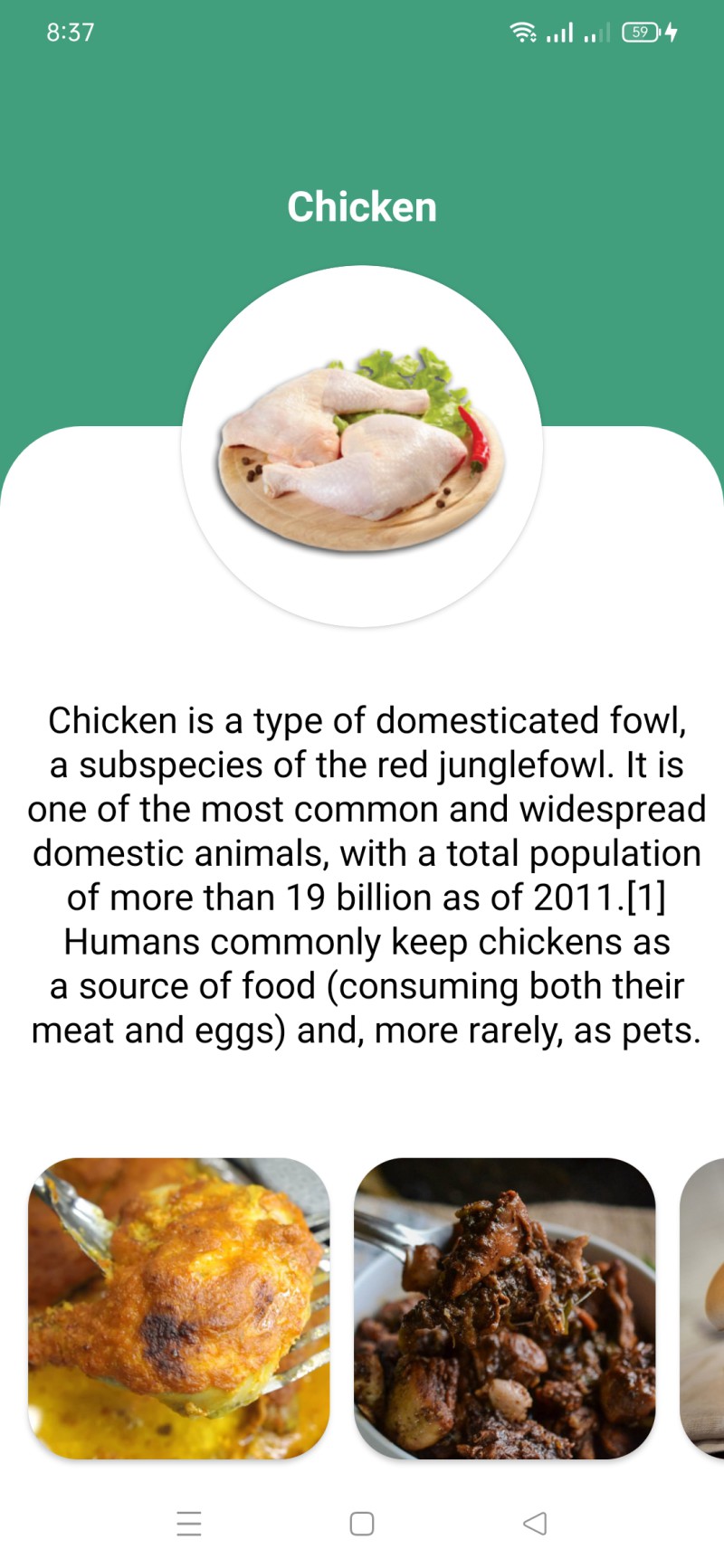The width and height of the screenshot is (724, 1568).
Task: Open the golden baked chicken dish card
Action: [179, 1307]
